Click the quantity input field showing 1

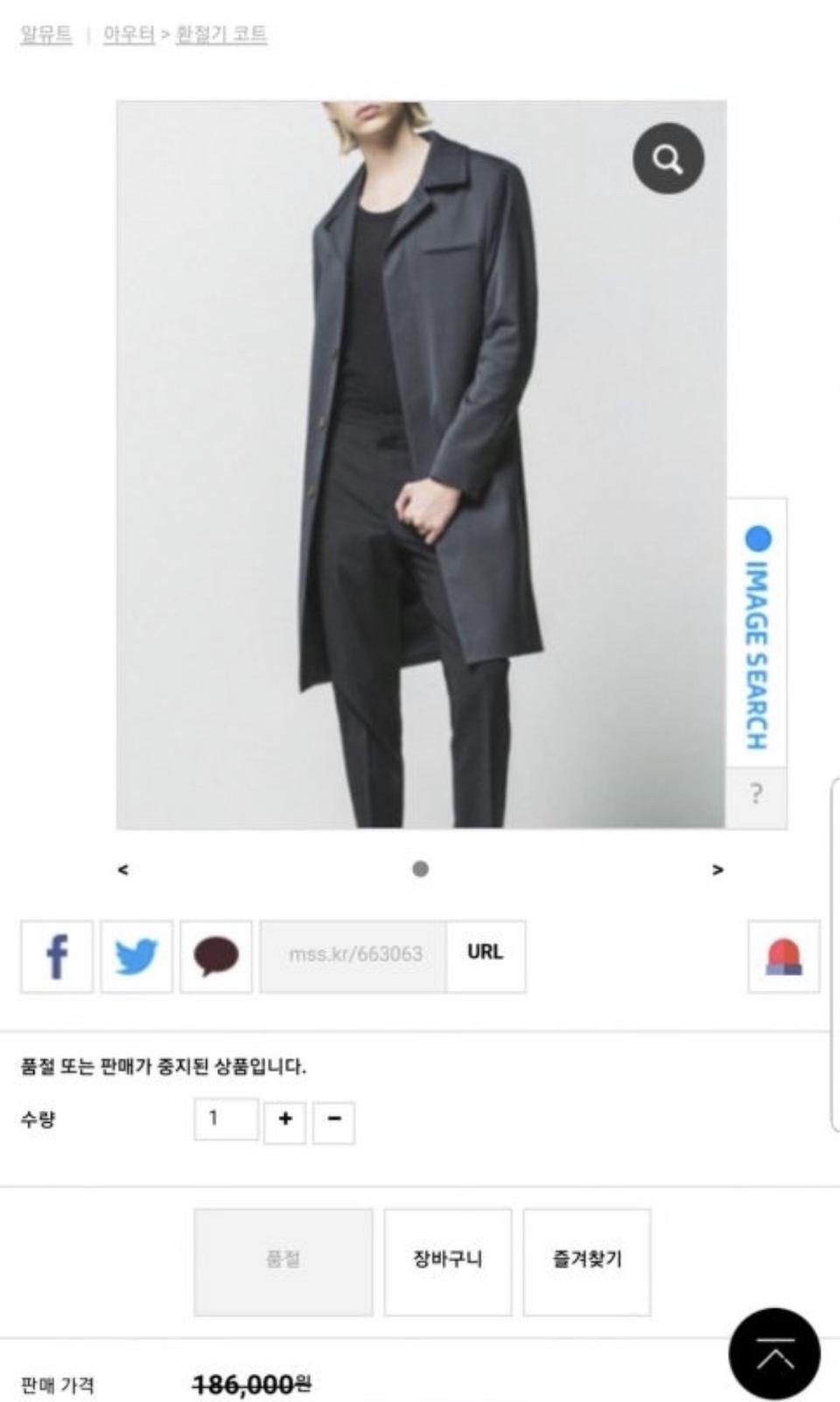[225, 1118]
